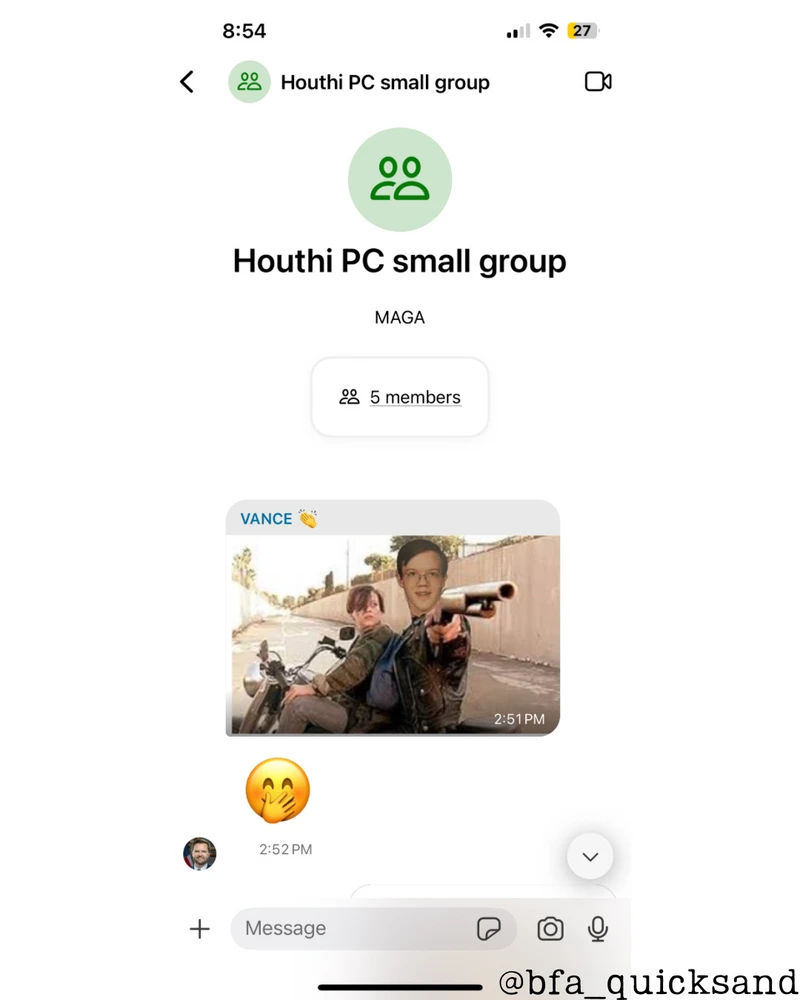
Task: Jump to the latest messages with down chevron
Action: 590,856
